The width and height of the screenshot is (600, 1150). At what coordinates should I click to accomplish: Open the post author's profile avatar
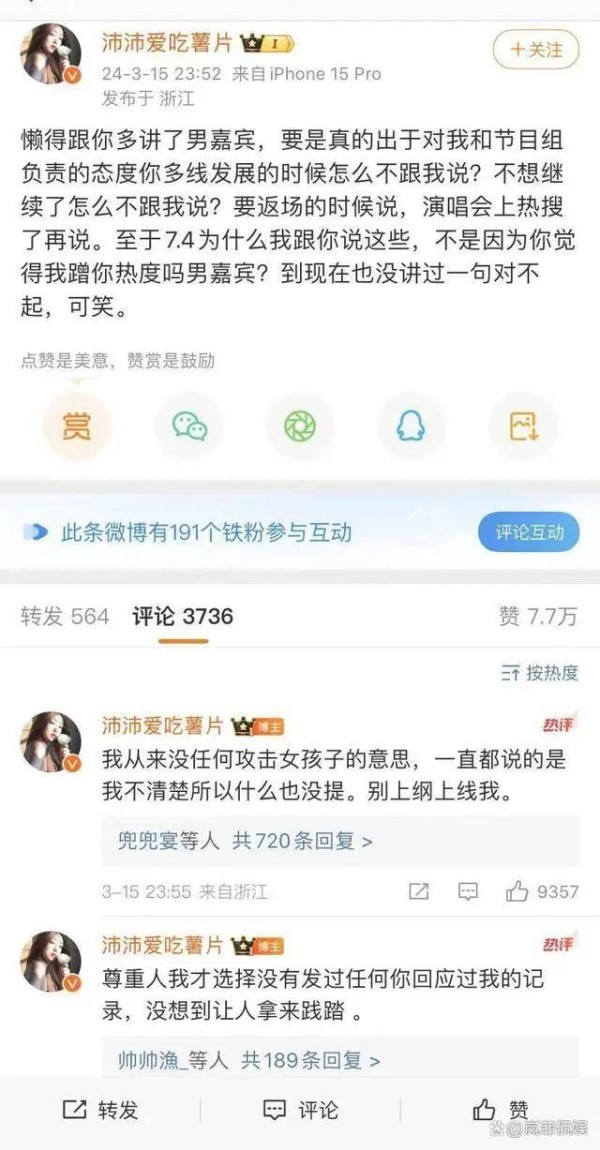coord(51,55)
